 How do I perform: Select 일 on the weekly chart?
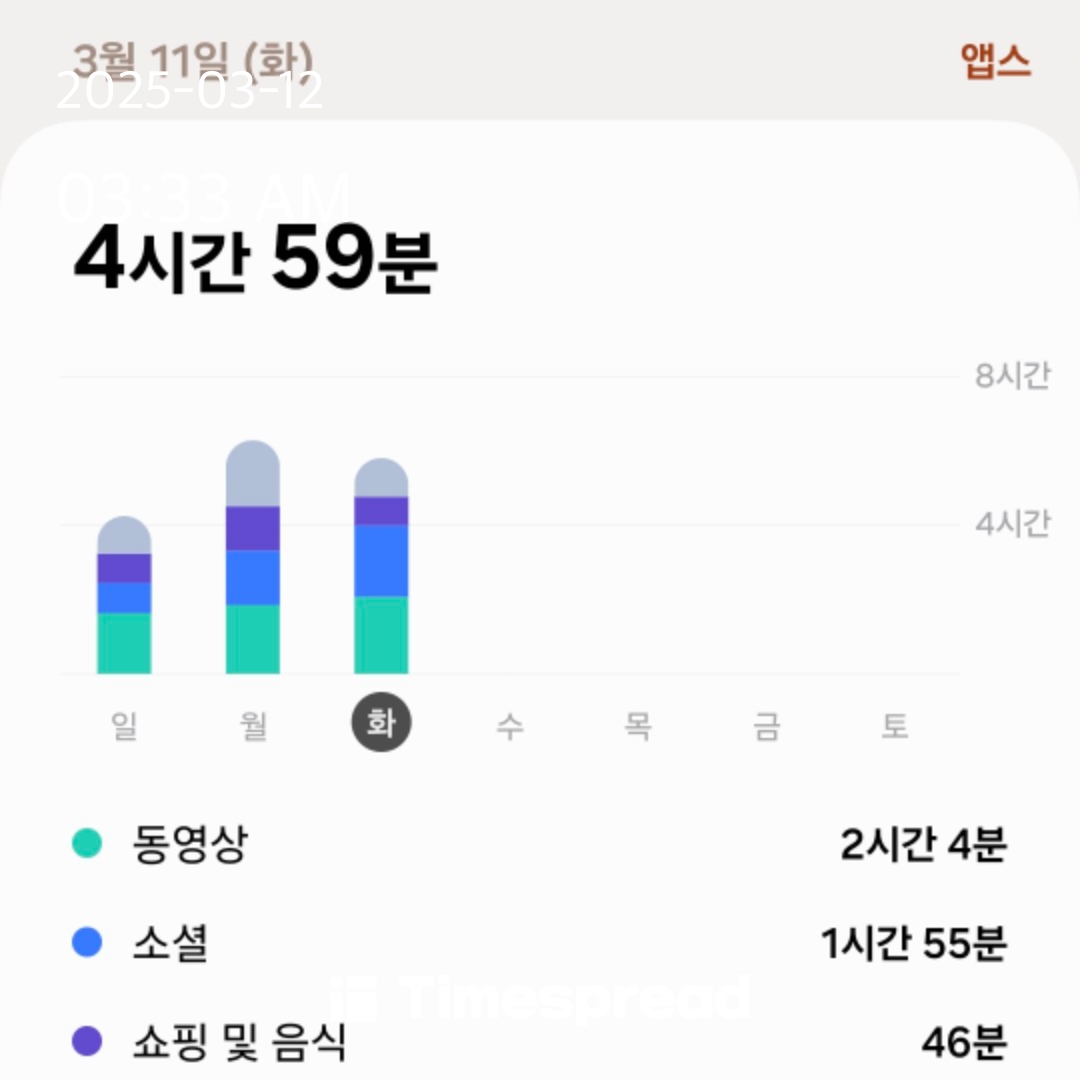124,725
